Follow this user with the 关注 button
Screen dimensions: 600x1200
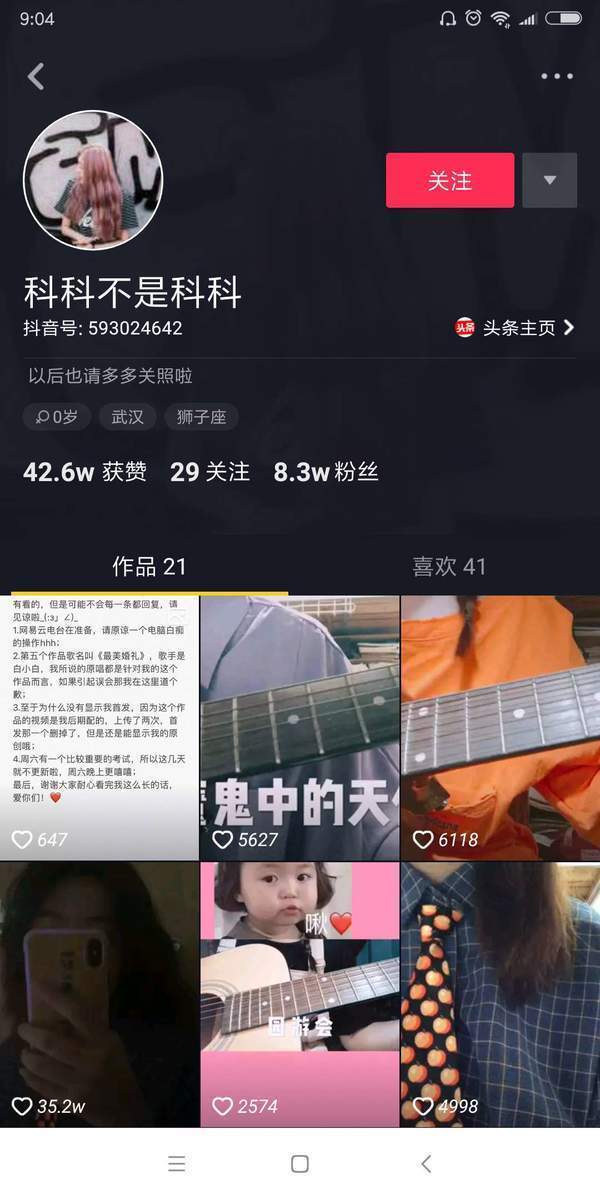(450, 180)
